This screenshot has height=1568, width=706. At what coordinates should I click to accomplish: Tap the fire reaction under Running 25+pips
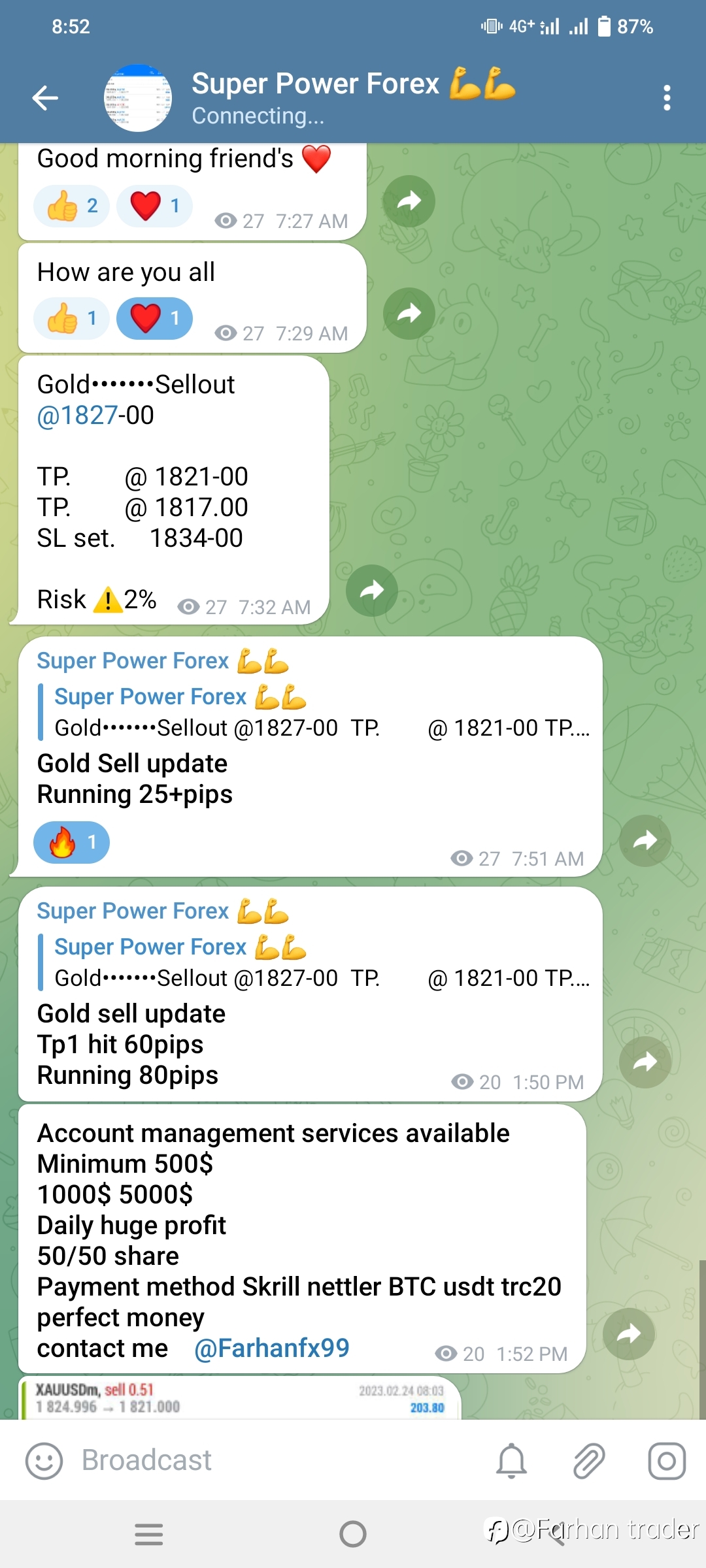(x=71, y=842)
